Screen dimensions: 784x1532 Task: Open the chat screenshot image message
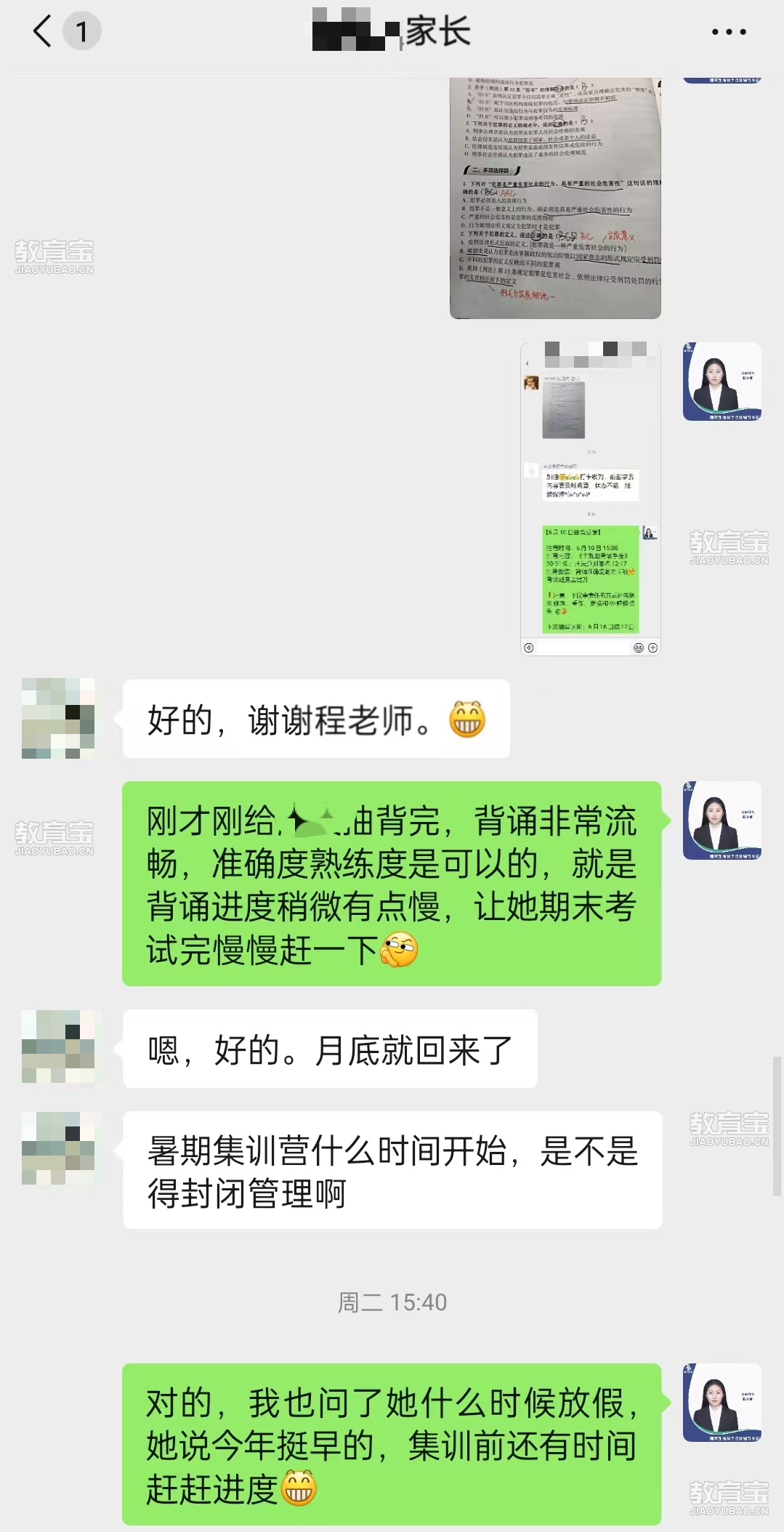coord(590,499)
